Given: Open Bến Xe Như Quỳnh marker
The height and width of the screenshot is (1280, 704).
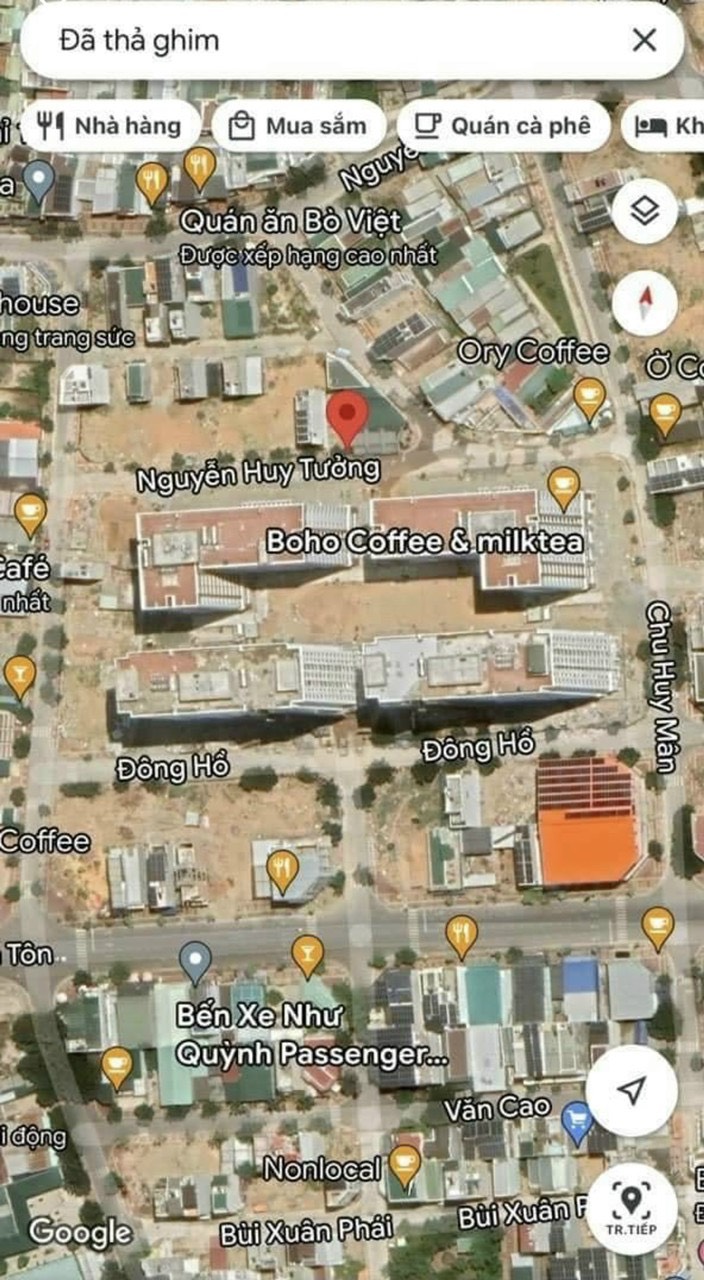Looking at the screenshot, I should [195, 963].
